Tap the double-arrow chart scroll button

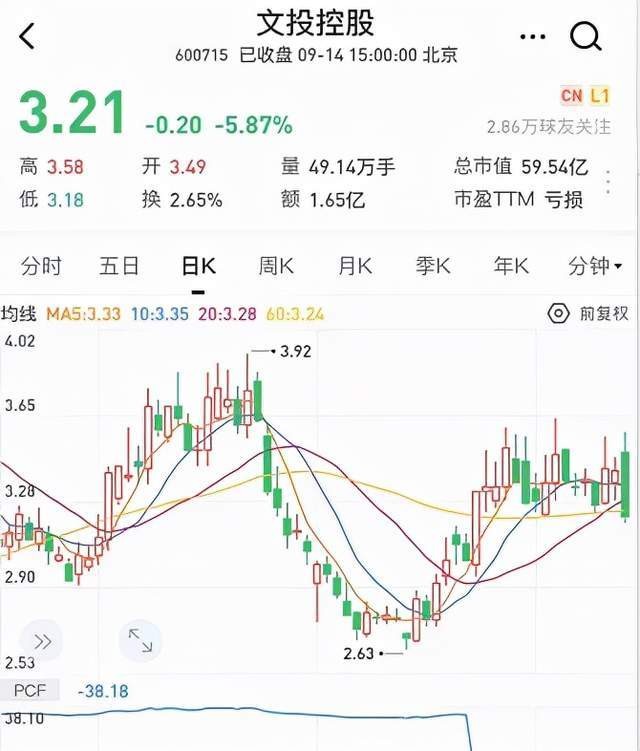coord(42,640)
